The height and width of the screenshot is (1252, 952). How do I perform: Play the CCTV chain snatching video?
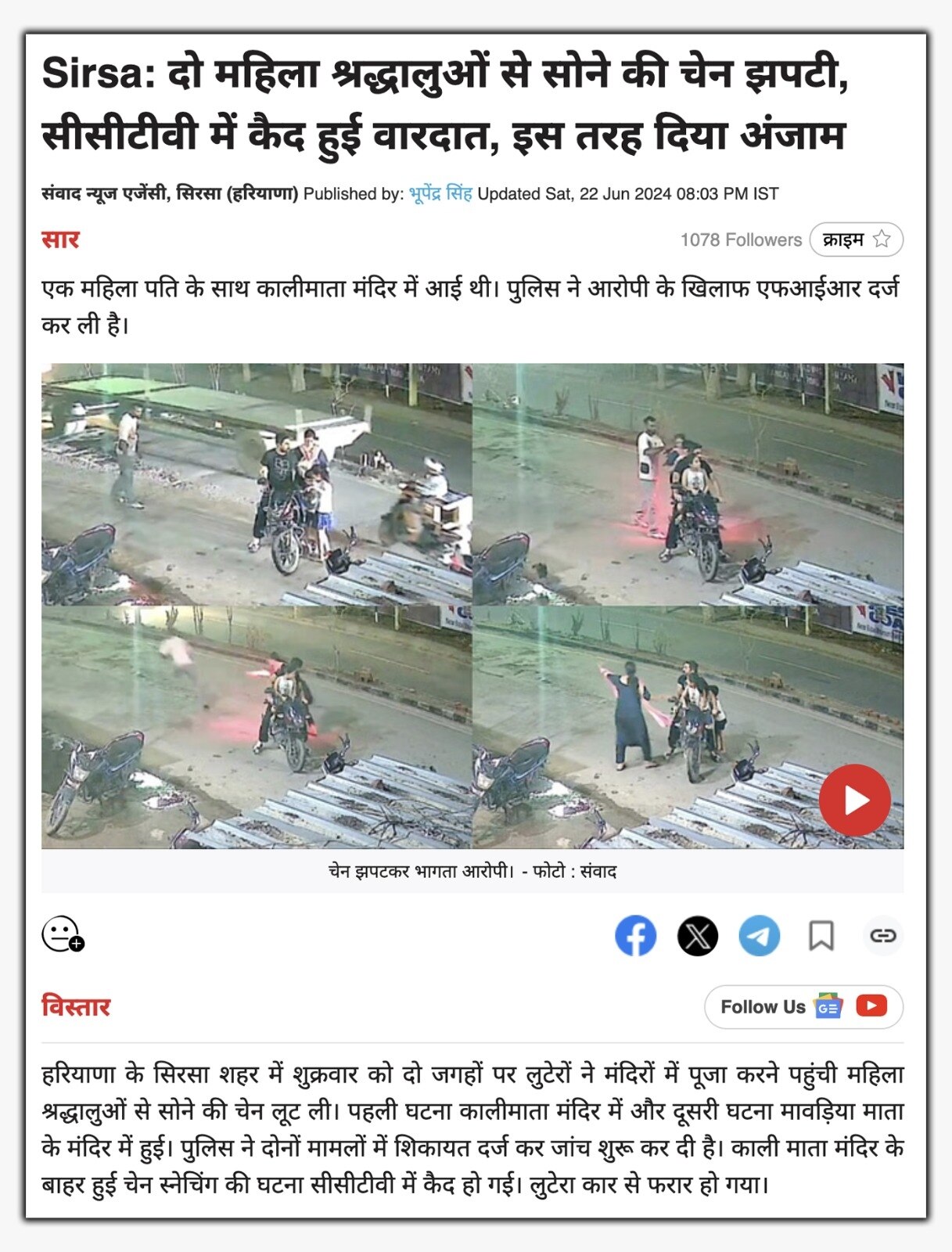coord(854,800)
